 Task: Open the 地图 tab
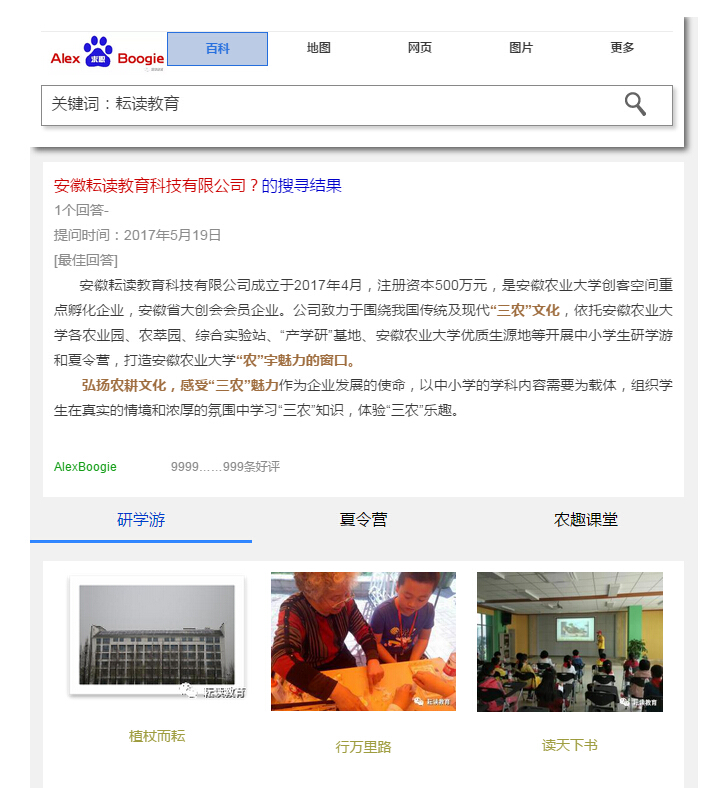click(318, 48)
